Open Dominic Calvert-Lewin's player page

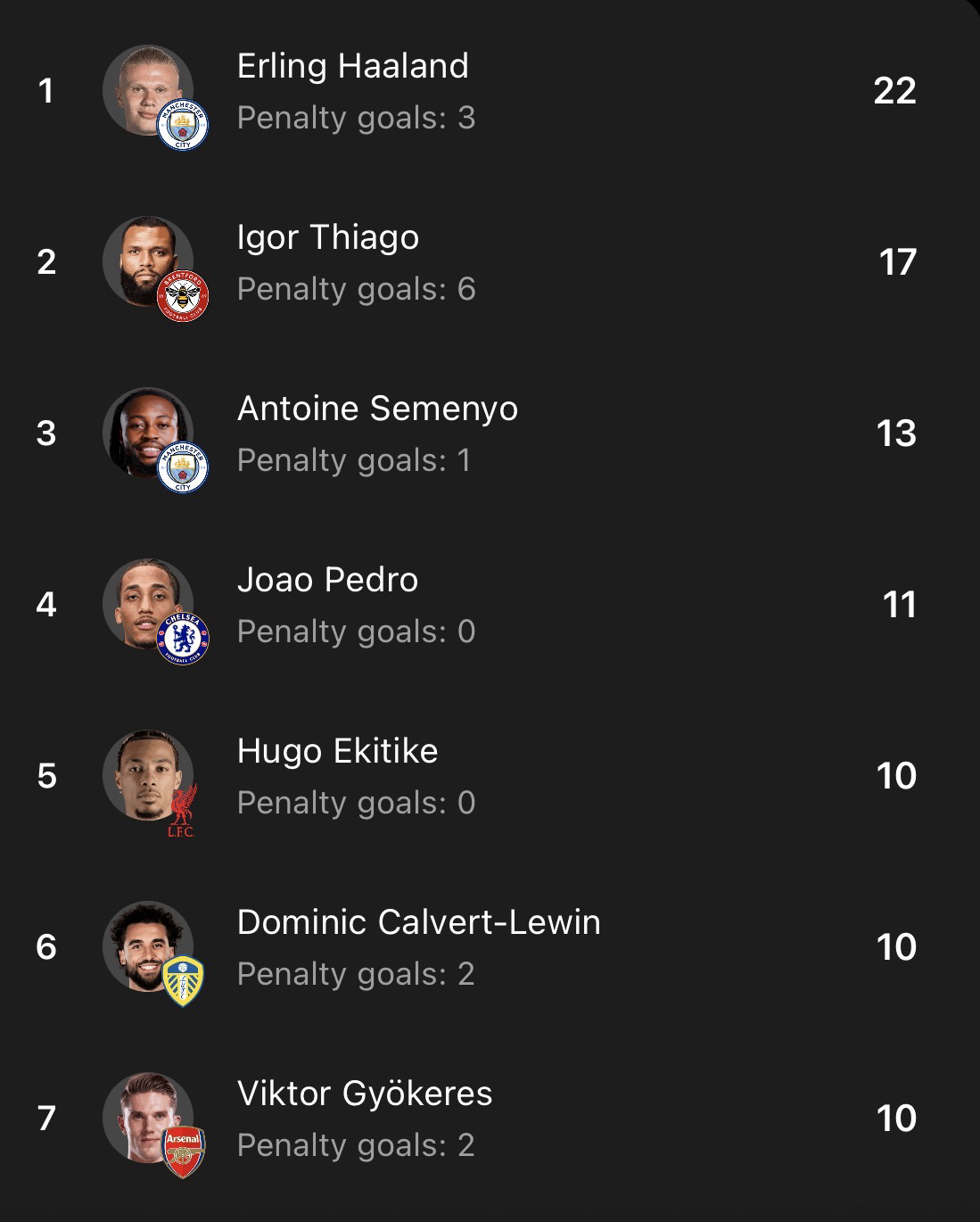pyautogui.click(x=418, y=924)
